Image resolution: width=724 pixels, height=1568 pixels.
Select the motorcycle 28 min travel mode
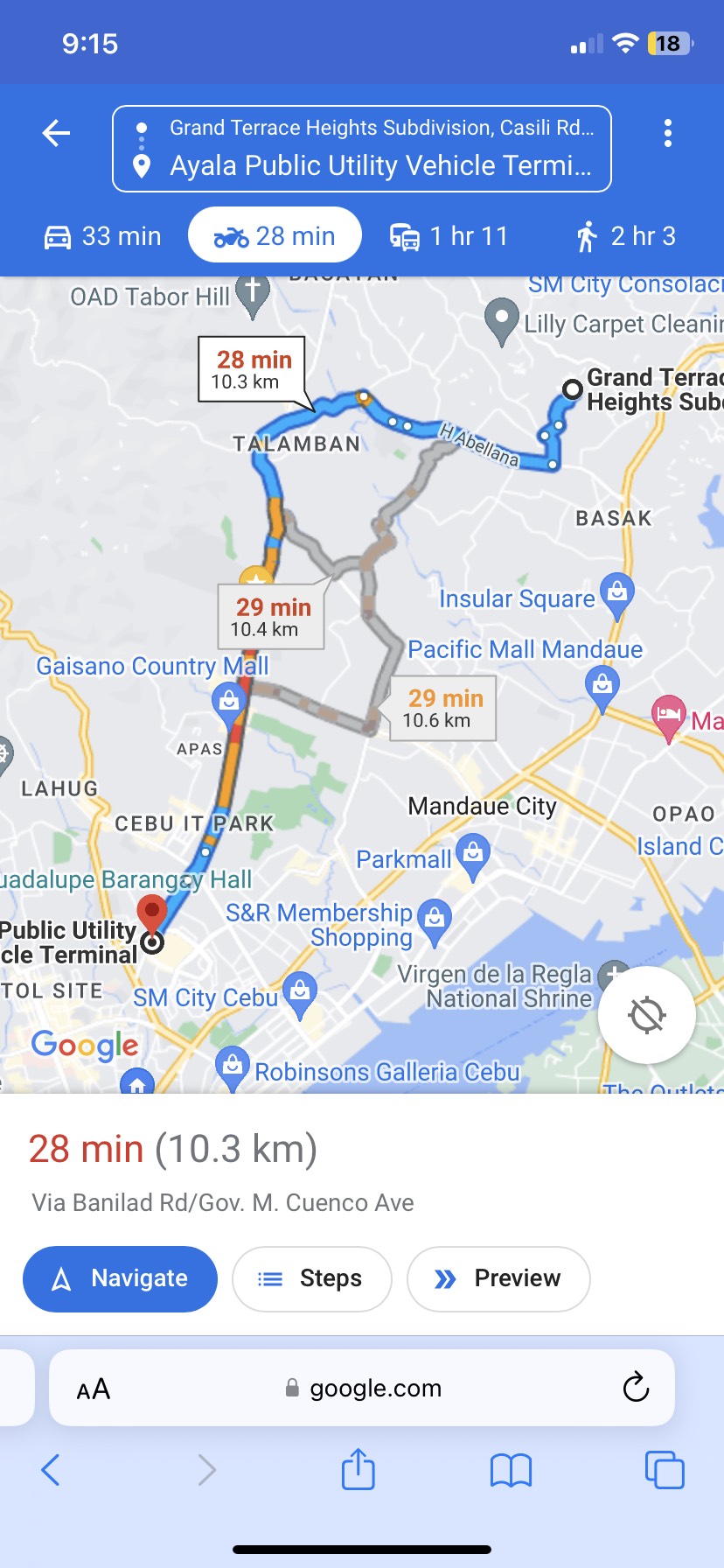click(x=275, y=235)
